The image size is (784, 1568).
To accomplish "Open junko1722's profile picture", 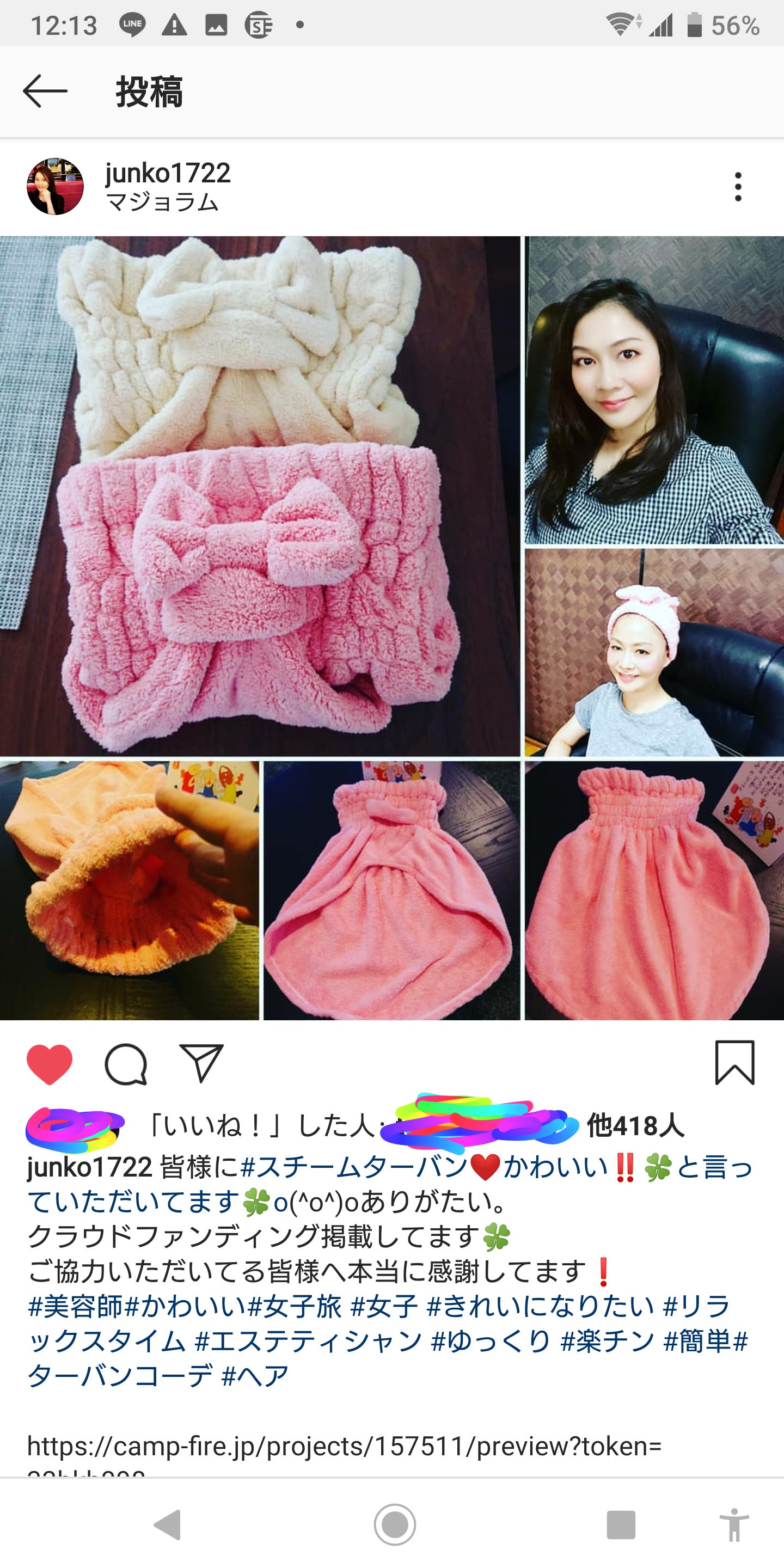I will (55, 186).
